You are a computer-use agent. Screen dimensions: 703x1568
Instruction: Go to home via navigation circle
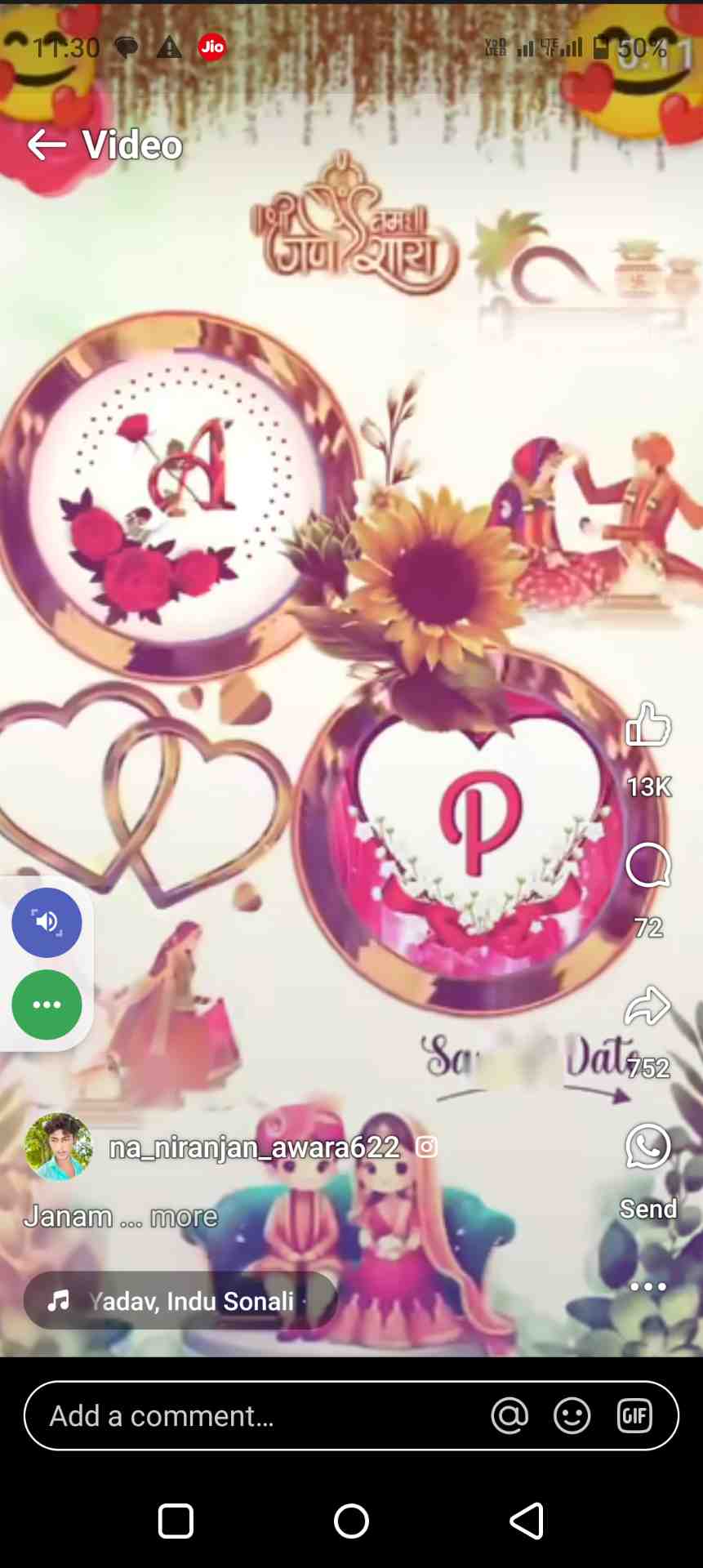coord(352,1521)
